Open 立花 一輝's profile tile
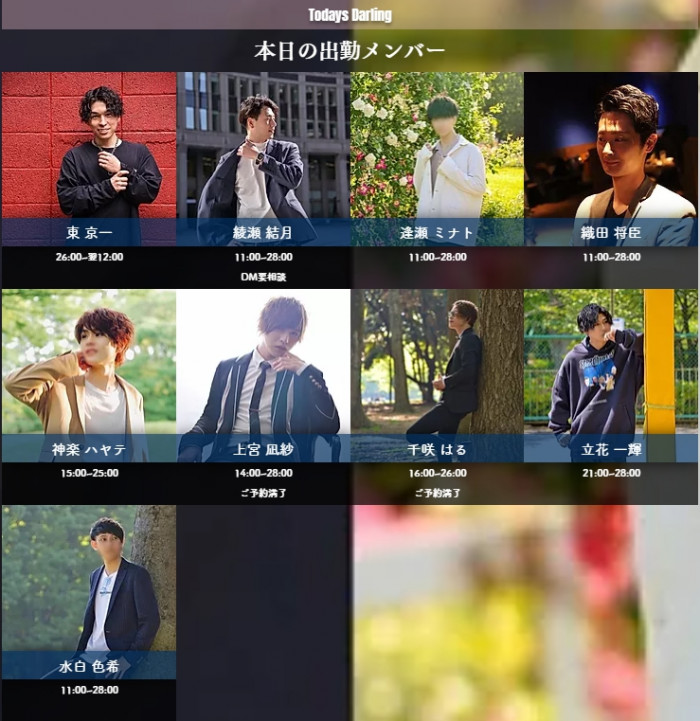Image resolution: width=700 pixels, height=721 pixels. 611,375
